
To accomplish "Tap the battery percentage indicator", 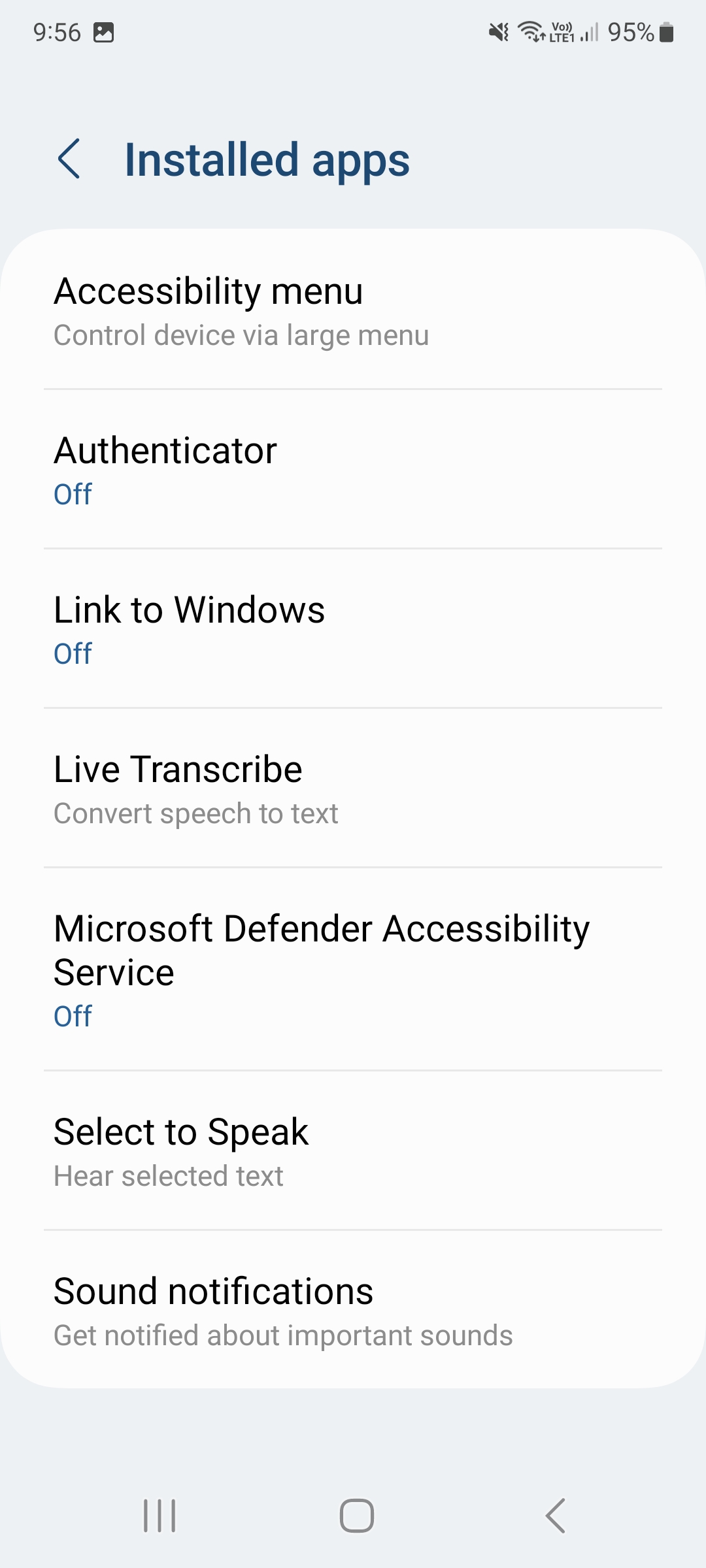I will [630, 31].
